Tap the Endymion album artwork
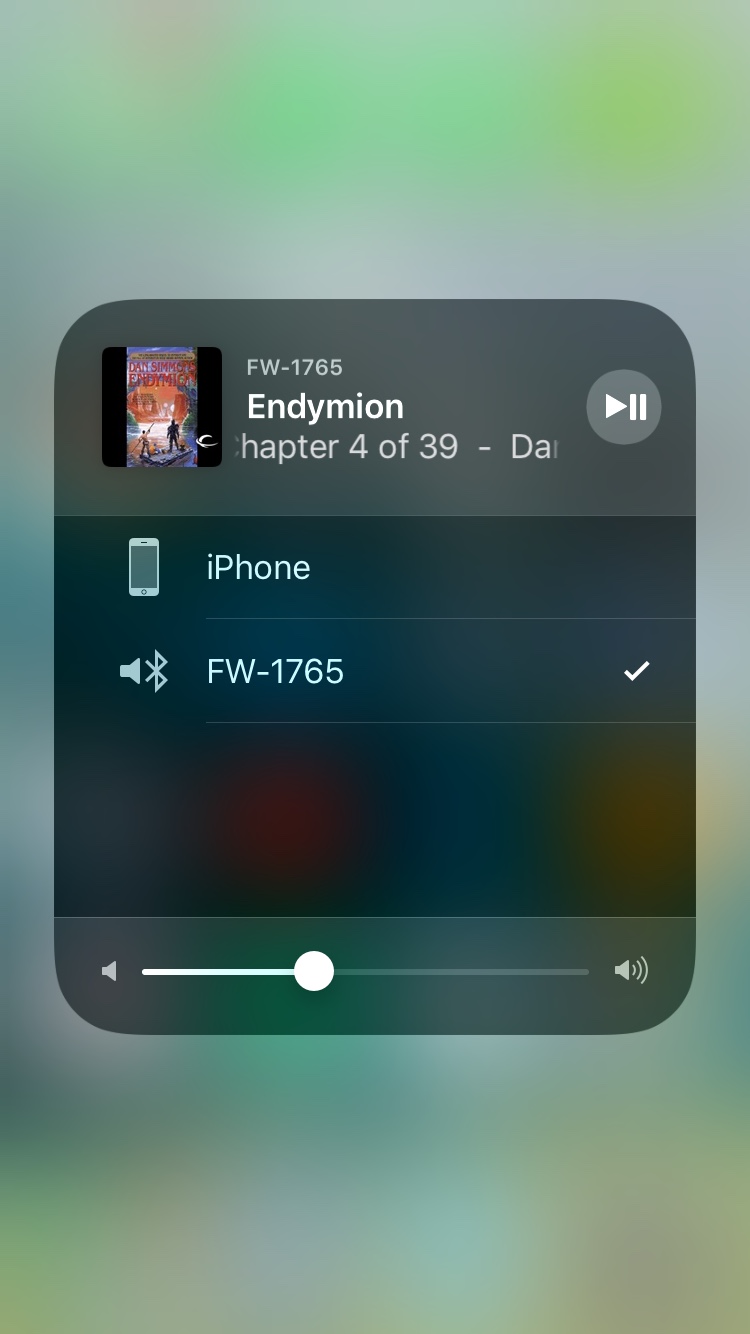This screenshot has height=1334, width=750. click(162, 407)
